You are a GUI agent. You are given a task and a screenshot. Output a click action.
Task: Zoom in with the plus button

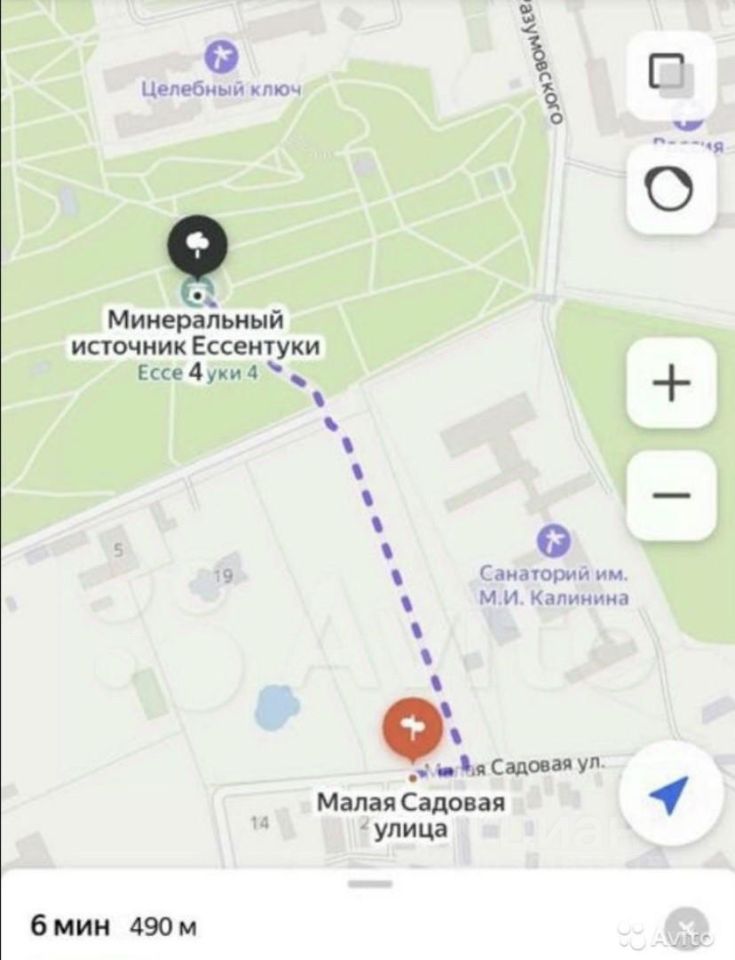pos(670,383)
